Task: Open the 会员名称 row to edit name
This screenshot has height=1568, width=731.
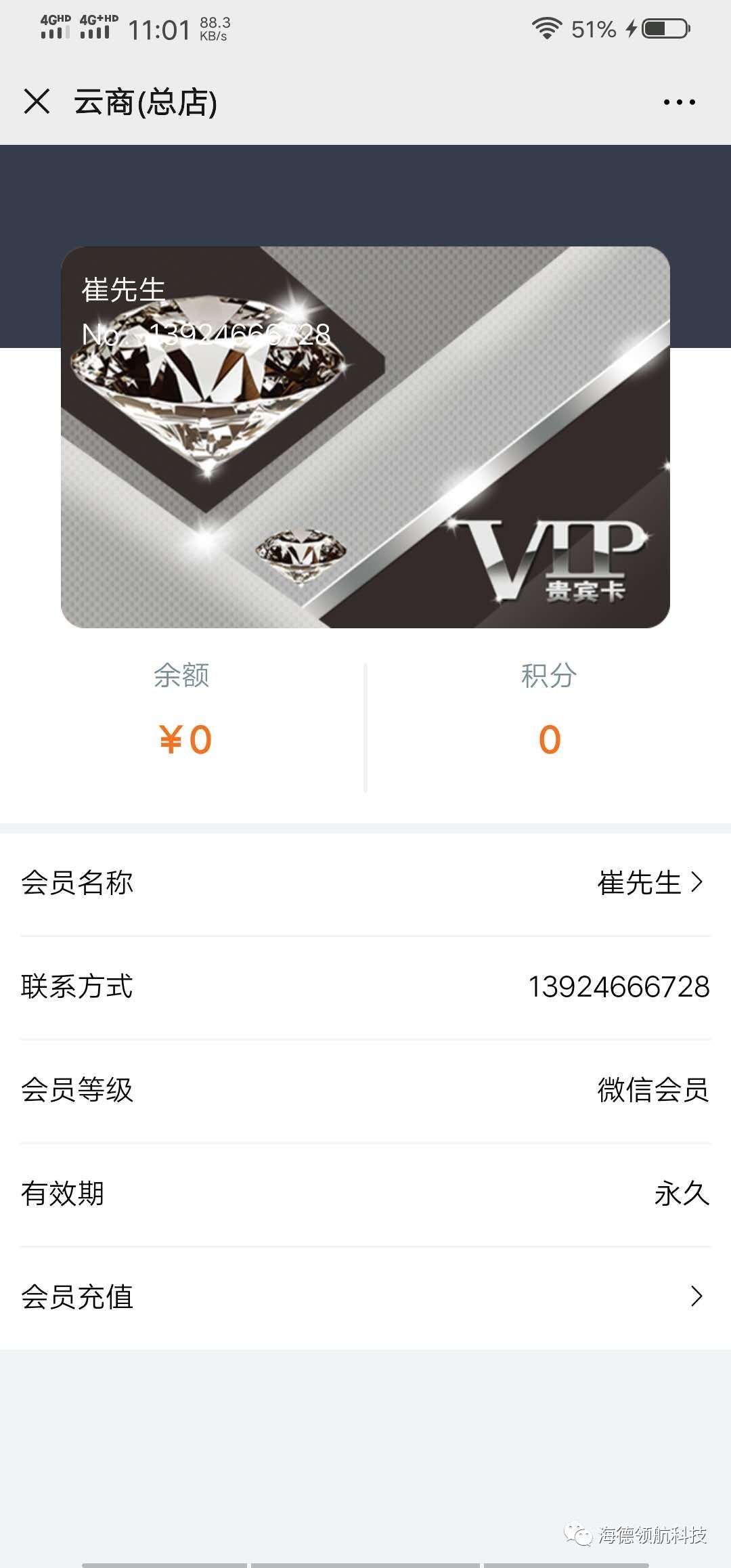Action: (365, 883)
